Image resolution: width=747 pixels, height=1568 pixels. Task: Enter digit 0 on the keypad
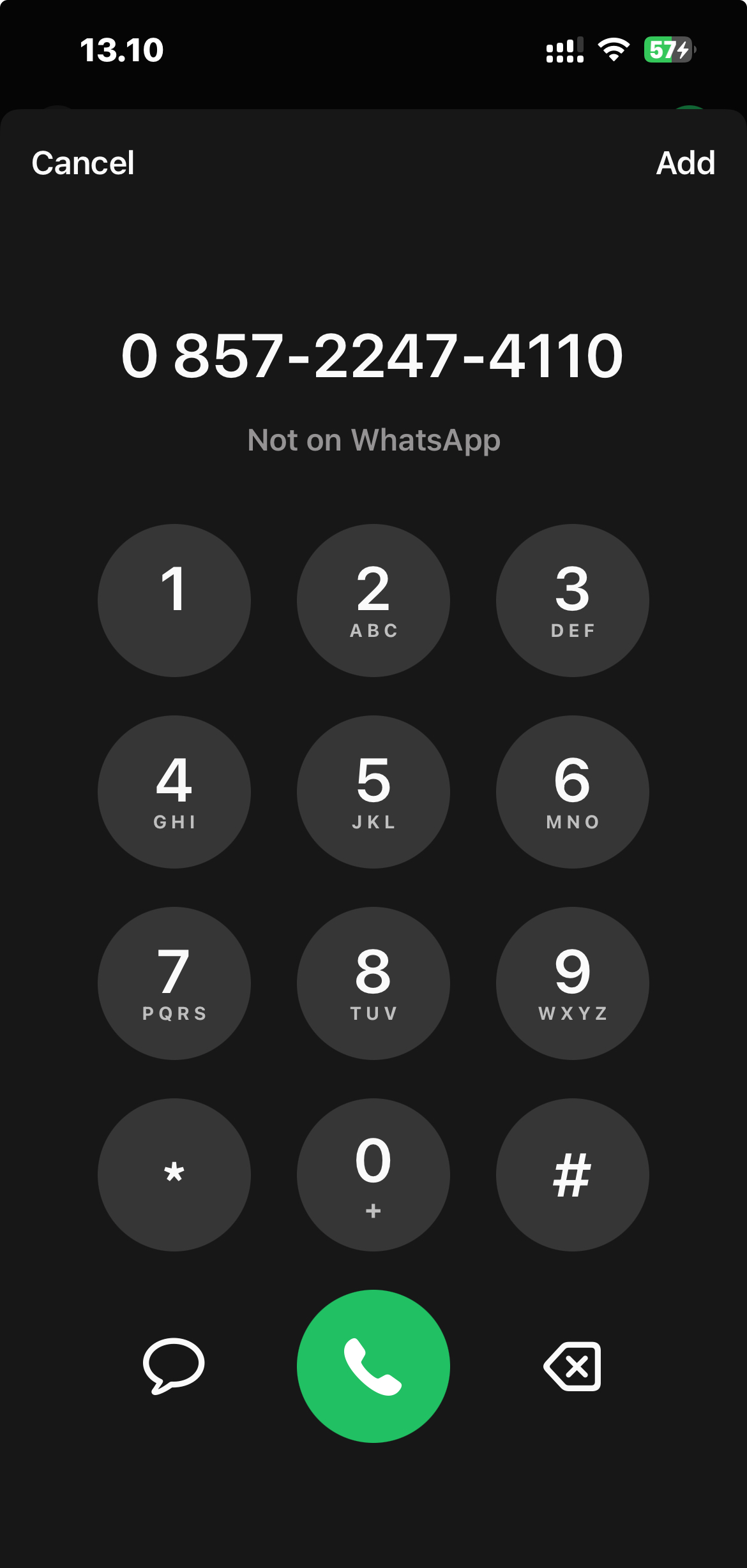coord(373,1174)
